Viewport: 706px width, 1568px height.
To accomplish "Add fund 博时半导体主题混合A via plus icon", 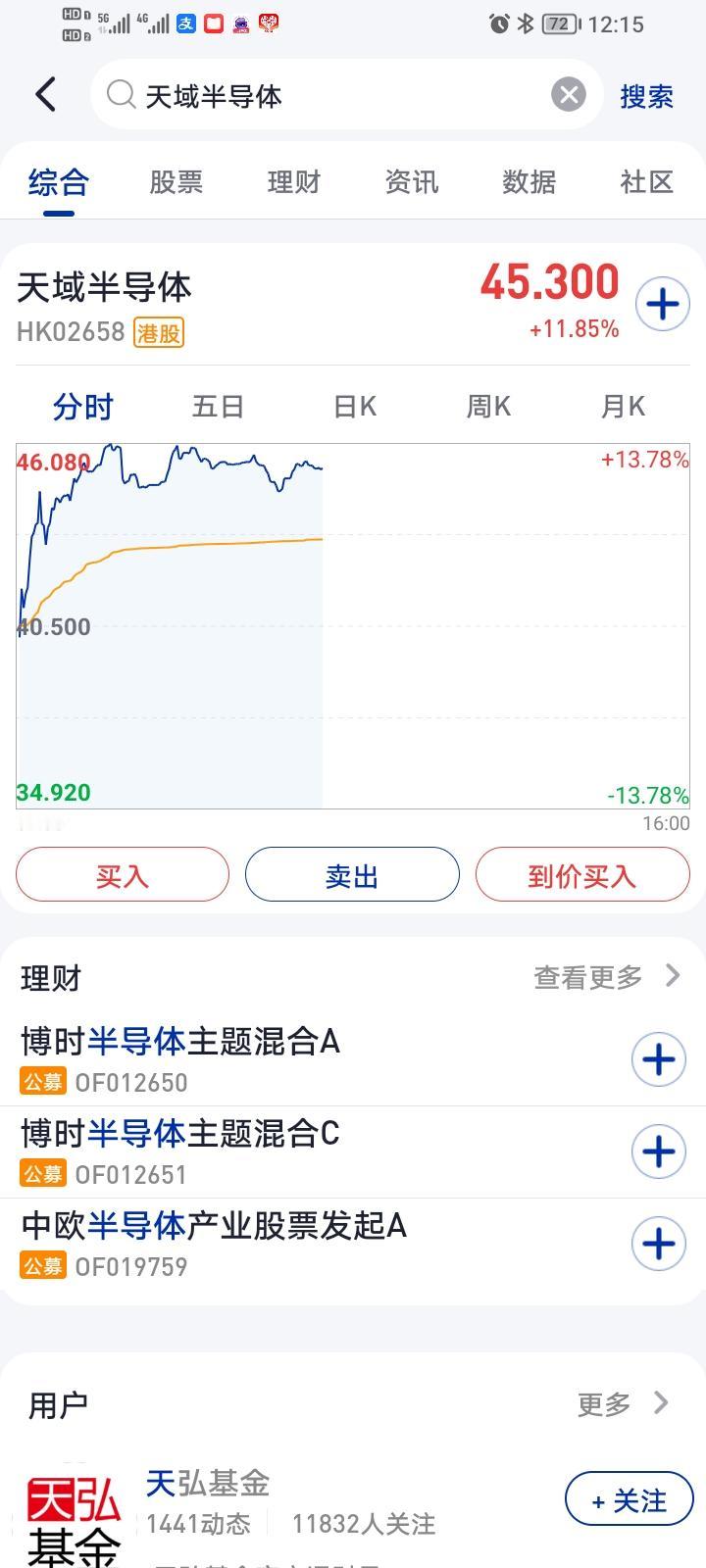I will click(x=658, y=1059).
